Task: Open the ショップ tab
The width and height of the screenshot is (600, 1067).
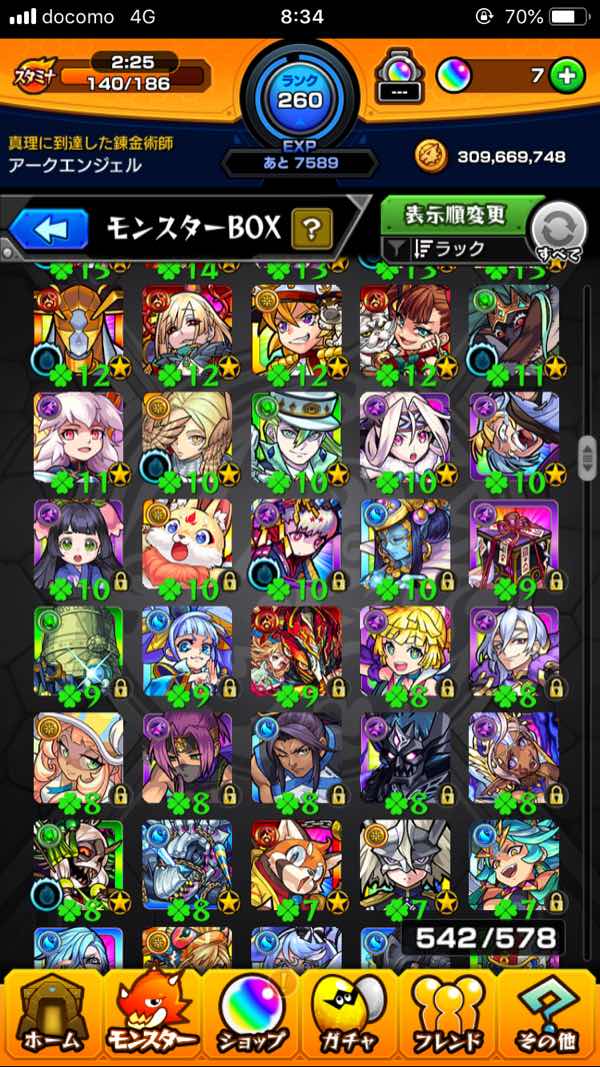Action: pyautogui.click(x=250, y=1015)
